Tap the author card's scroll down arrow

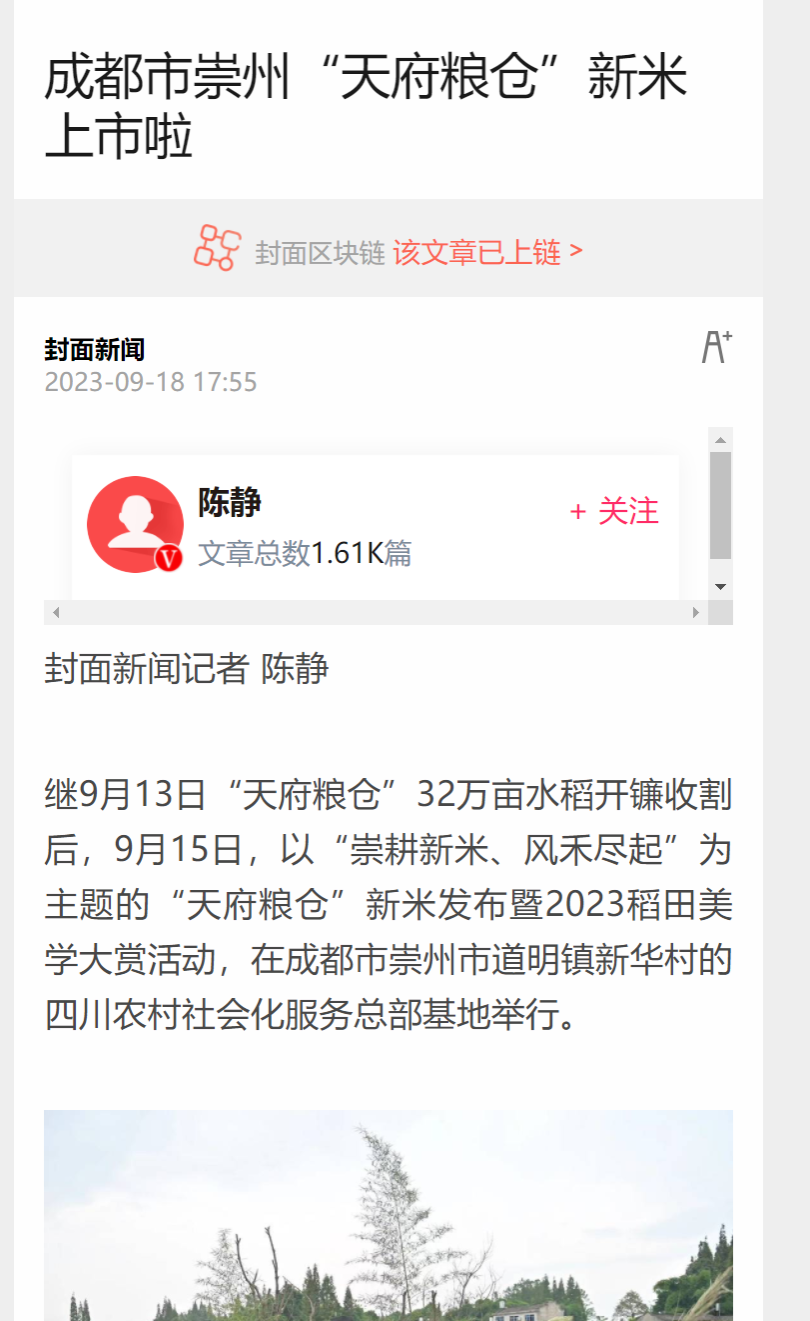720,586
